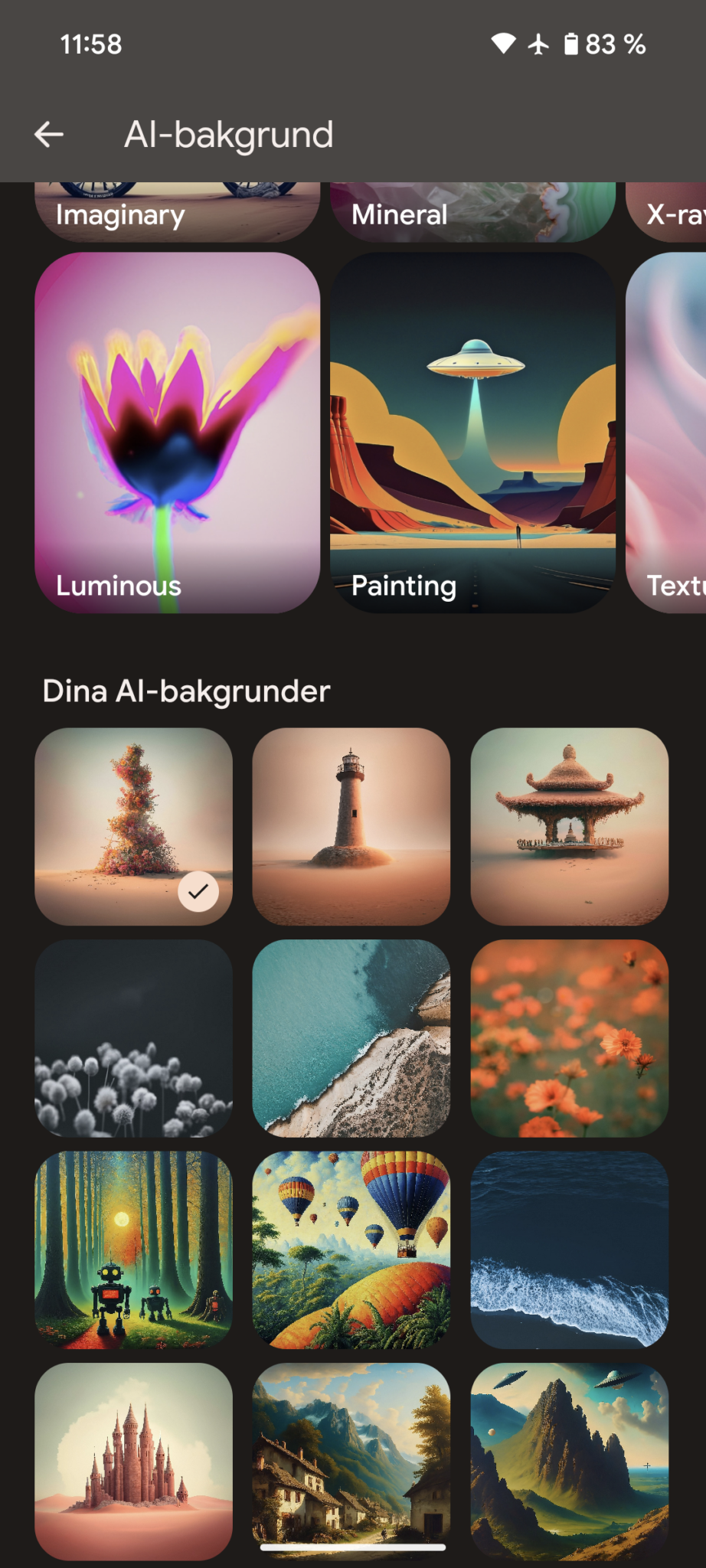Open the Imaginary theme card
Image resolution: width=706 pixels, height=1568 pixels.
pos(177,213)
